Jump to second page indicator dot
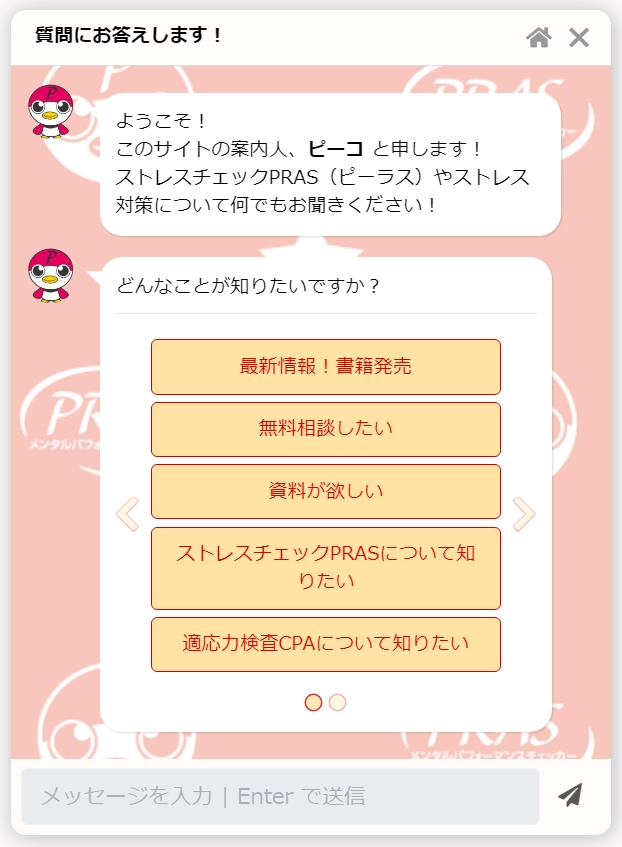Screen dimensions: 622x847 (338, 702)
